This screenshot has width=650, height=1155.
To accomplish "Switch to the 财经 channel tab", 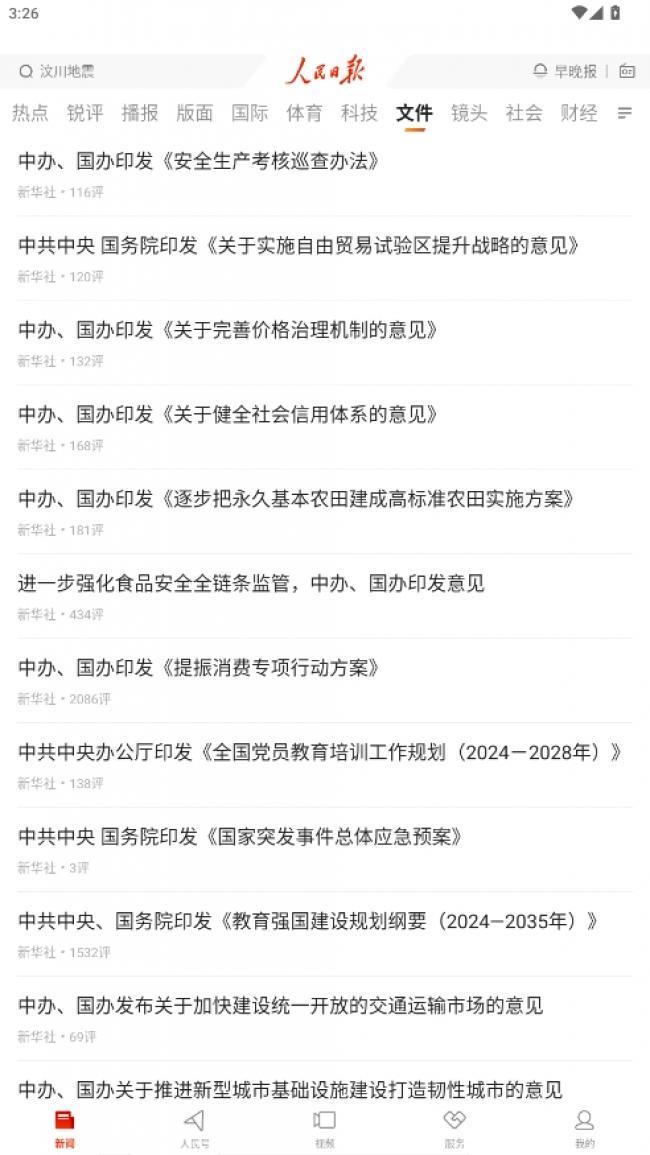I will [579, 113].
